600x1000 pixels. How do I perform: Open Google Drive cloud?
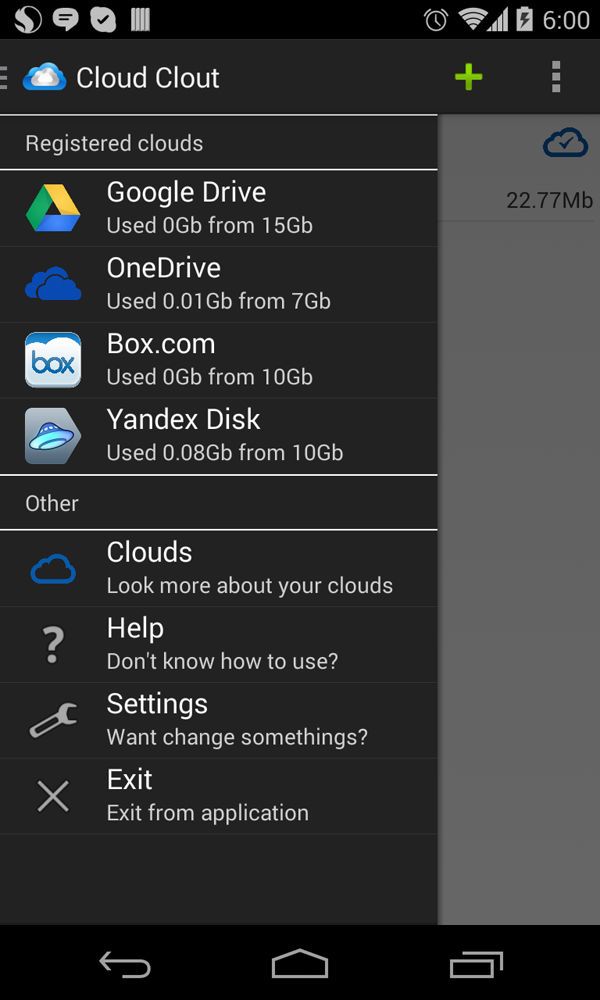pos(218,208)
